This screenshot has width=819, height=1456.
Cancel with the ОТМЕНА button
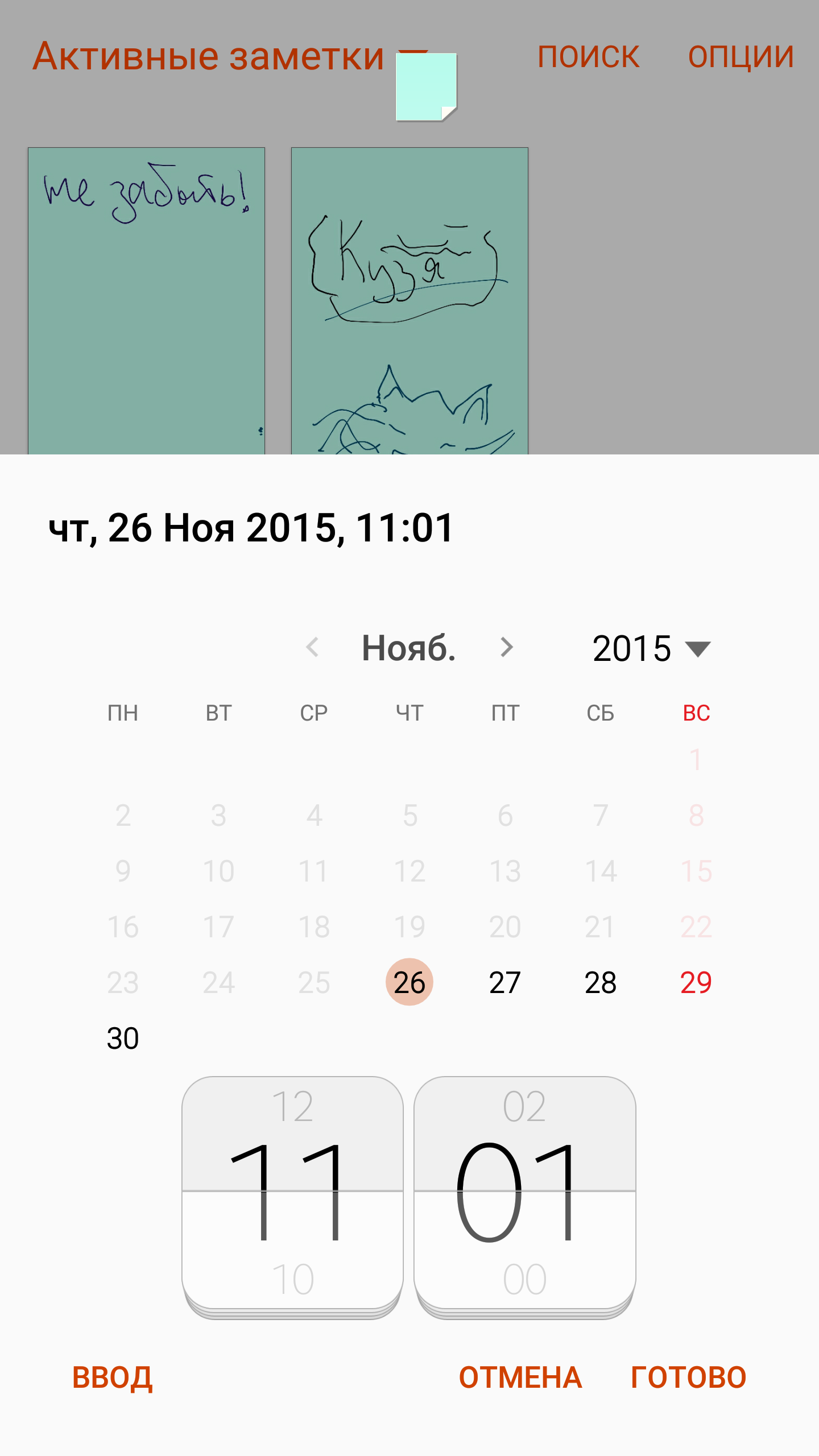tap(520, 1378)
